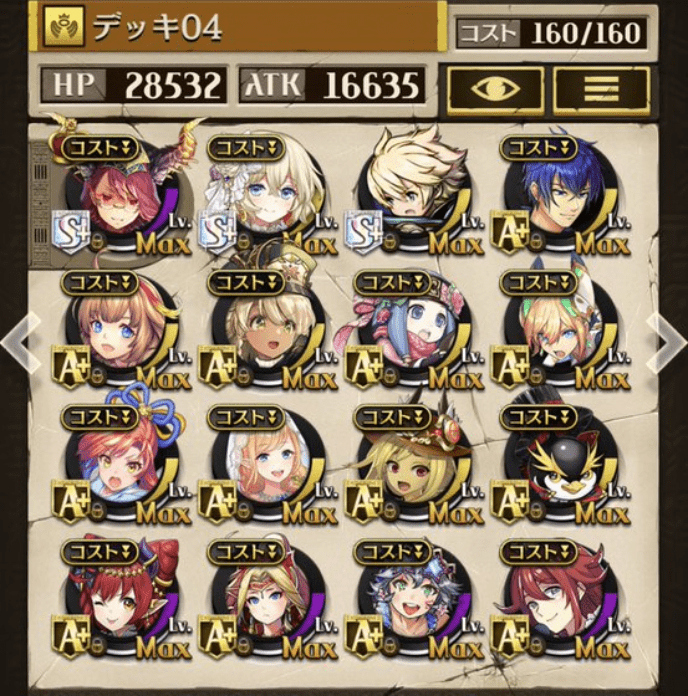Open the list menu button

[x=600, y=90]
